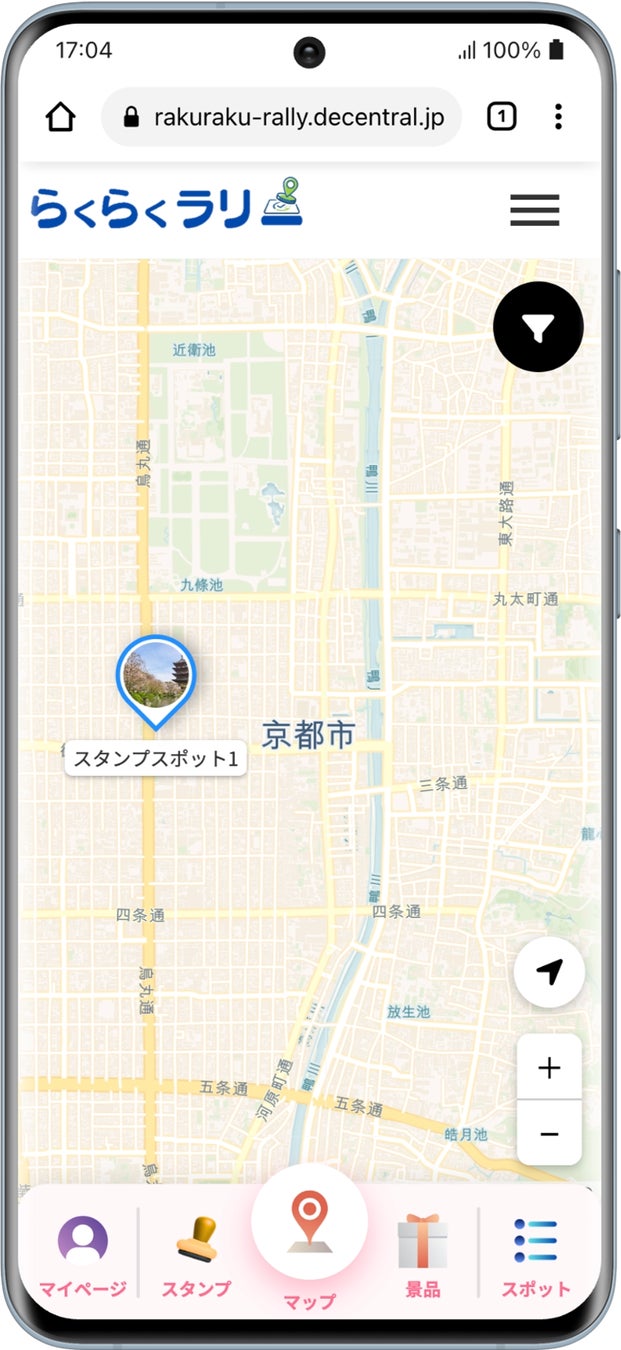Open the map filter button

[538, 327]
